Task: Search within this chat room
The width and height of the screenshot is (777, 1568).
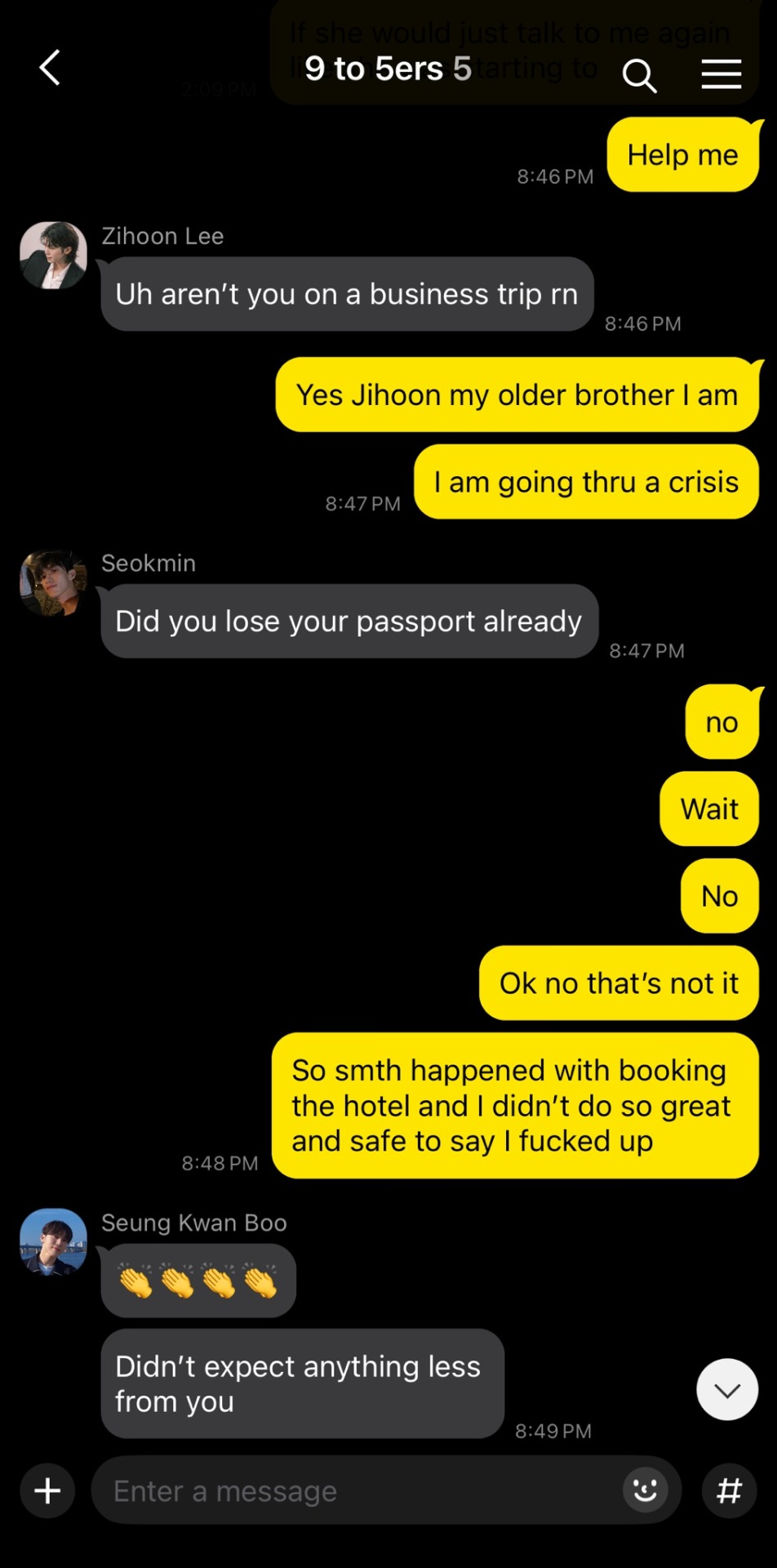Action: click(x=639, y=76)
